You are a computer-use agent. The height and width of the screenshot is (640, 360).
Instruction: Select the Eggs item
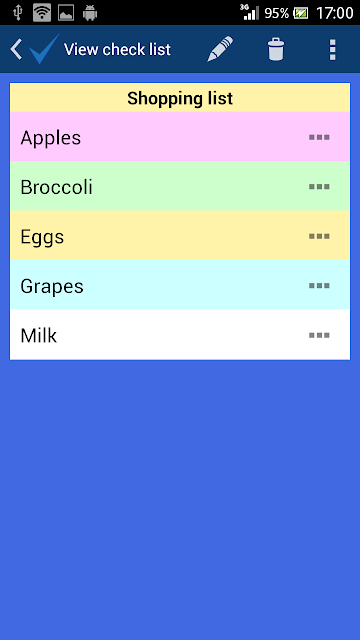(x=180, y=236)
